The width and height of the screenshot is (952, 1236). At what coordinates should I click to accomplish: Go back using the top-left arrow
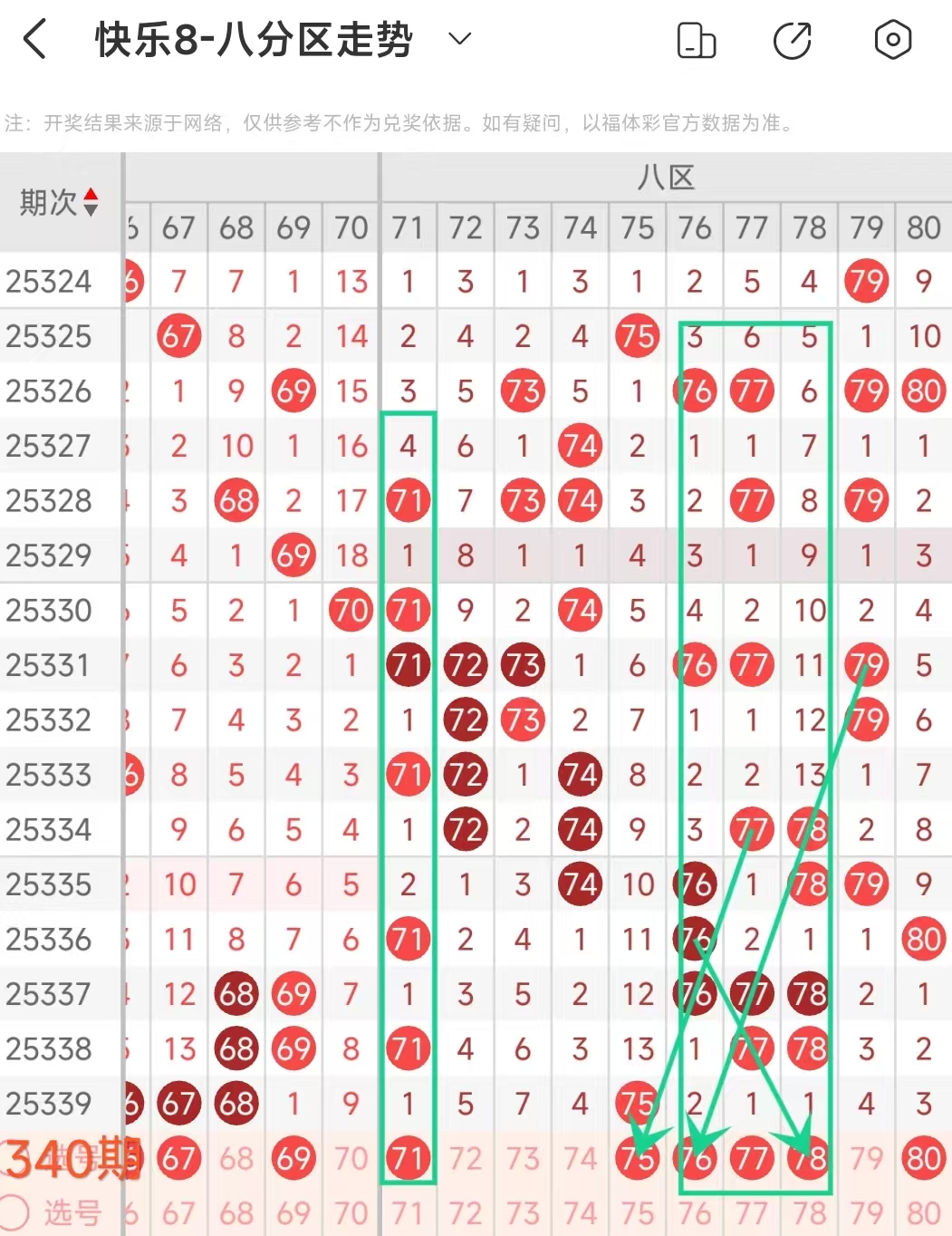[x=35, y=40]
